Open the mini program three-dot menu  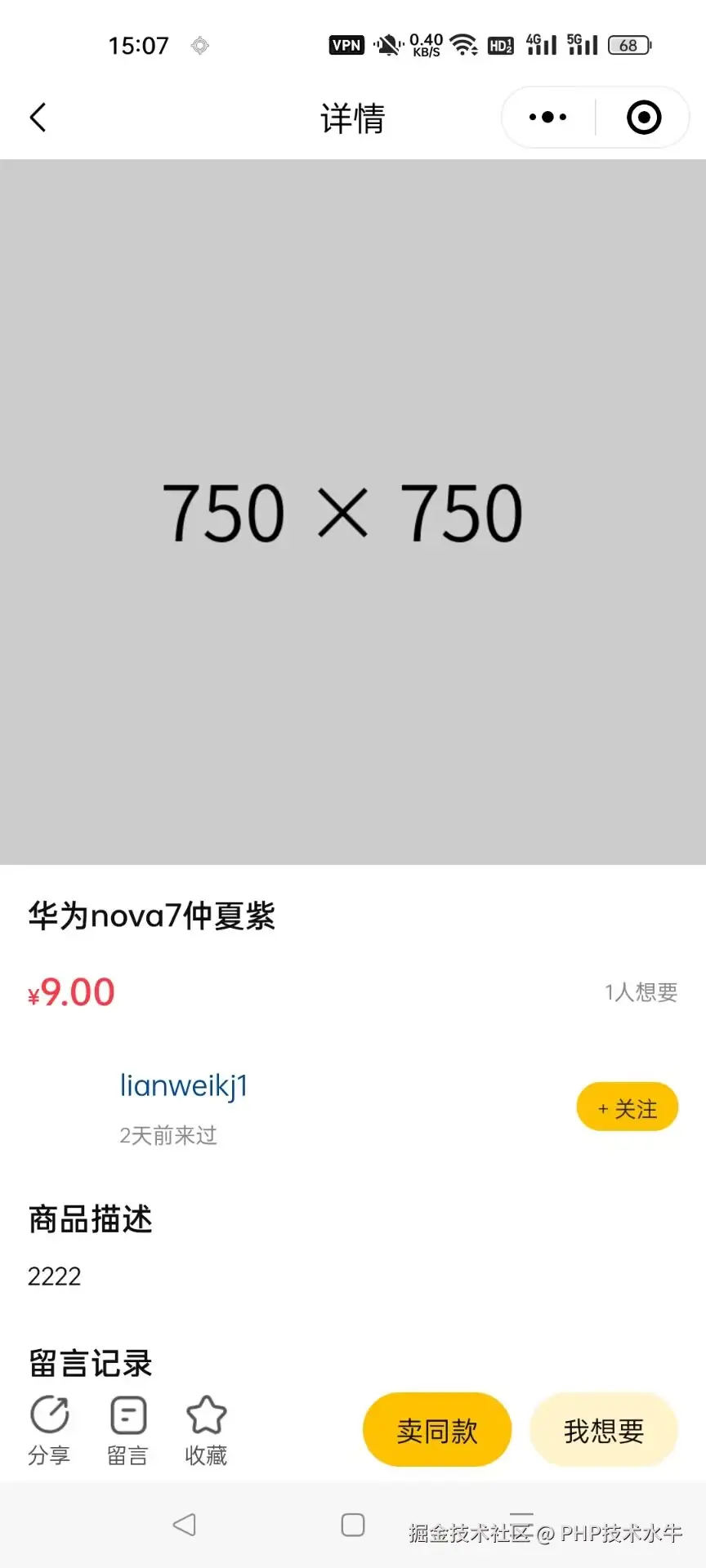coord(547,118)
